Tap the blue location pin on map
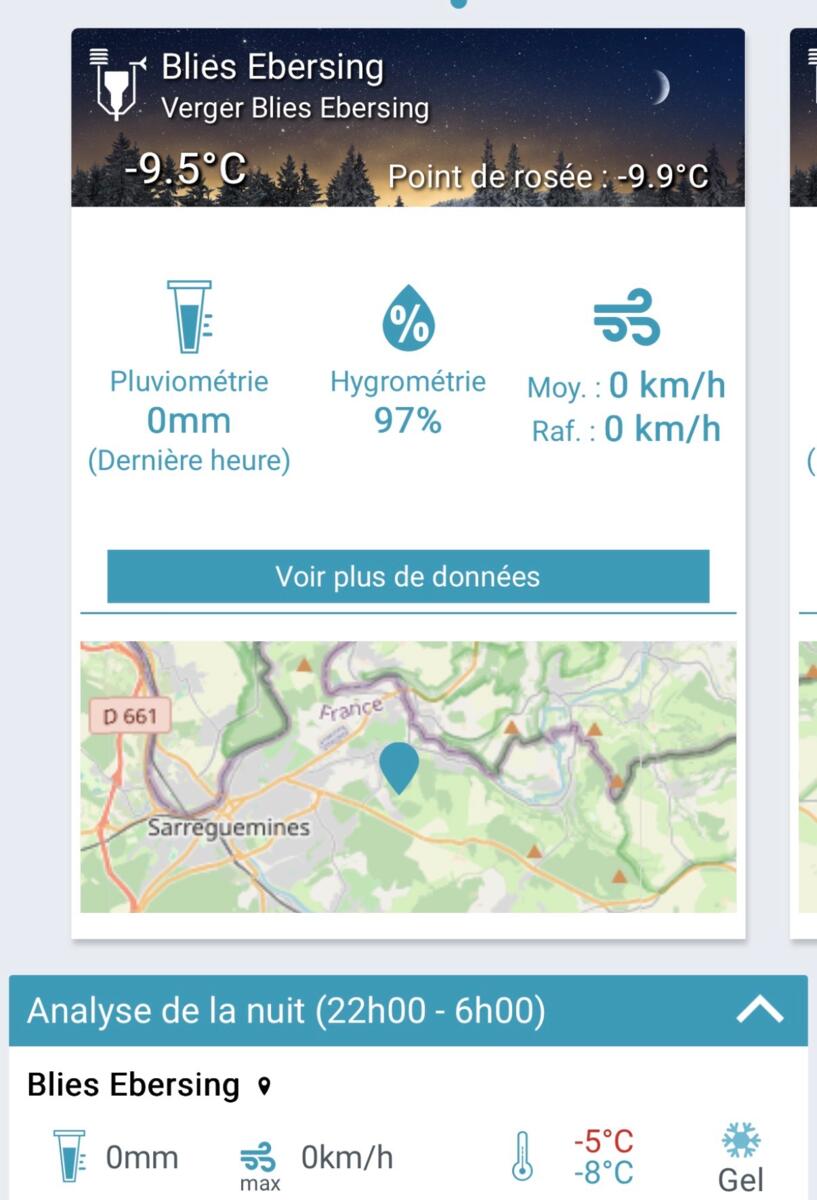 pyautogui.click(x=400, y=766)
